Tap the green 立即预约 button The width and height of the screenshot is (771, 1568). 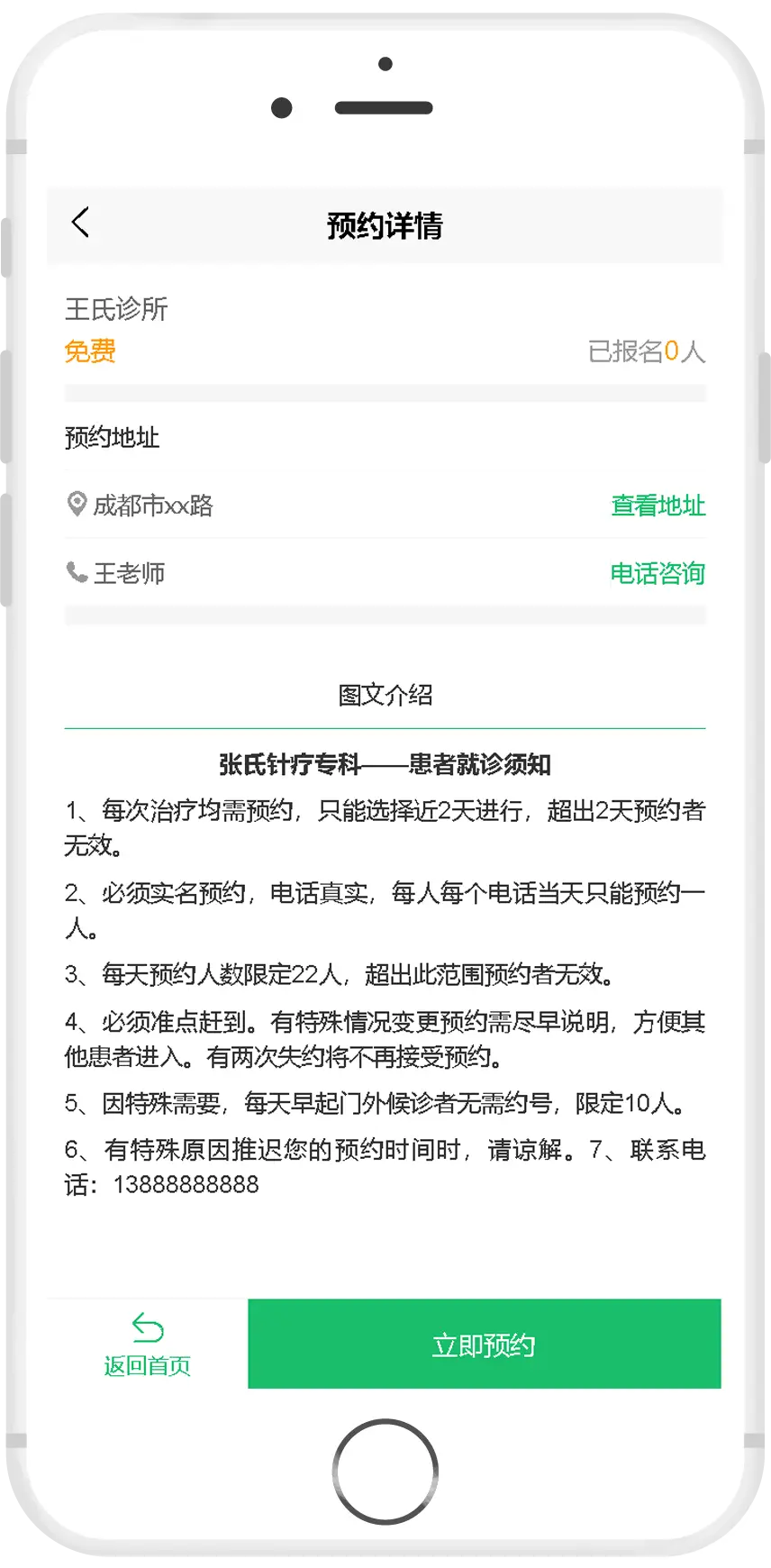(485, 1344)
